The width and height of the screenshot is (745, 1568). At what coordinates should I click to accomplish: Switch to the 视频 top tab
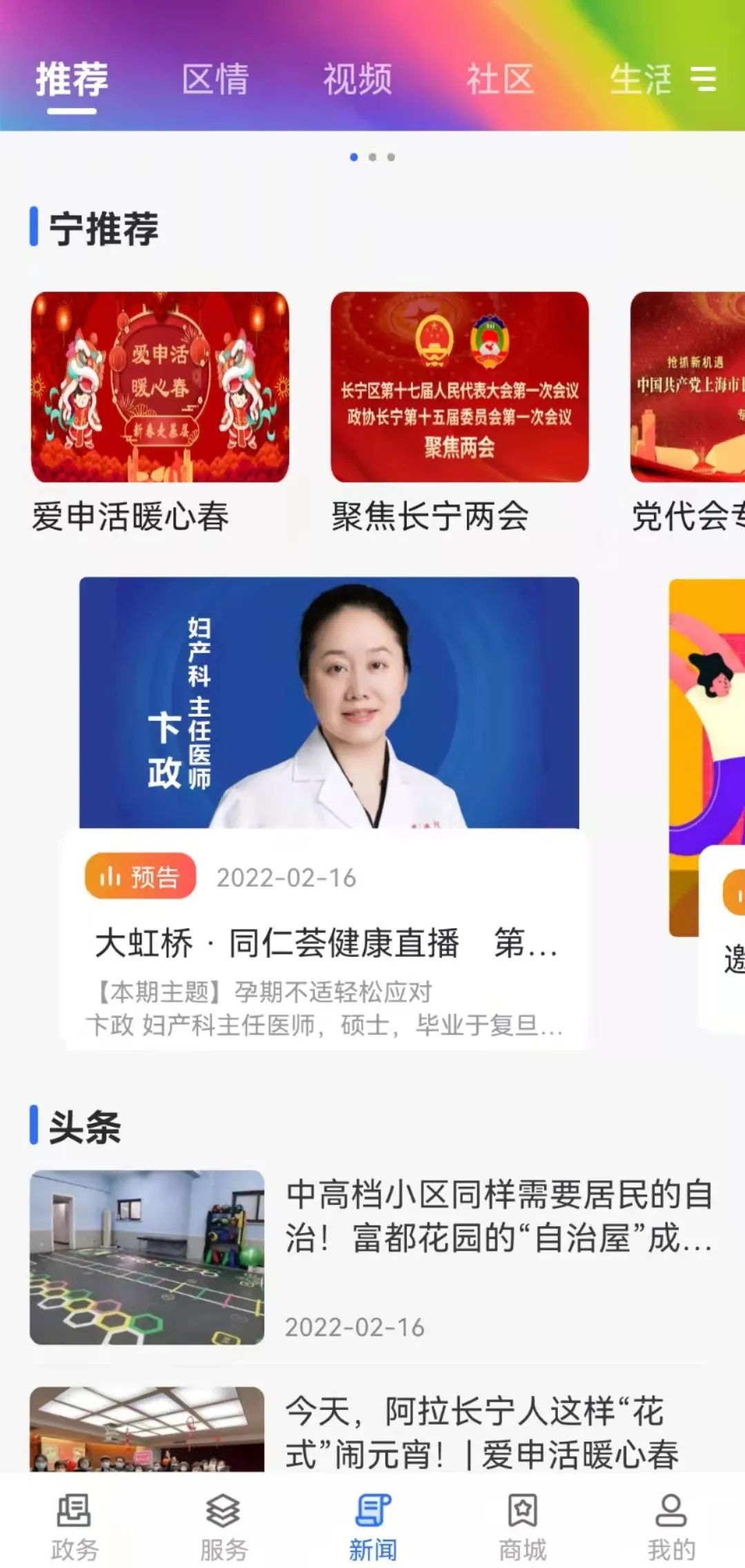[358, 79]
